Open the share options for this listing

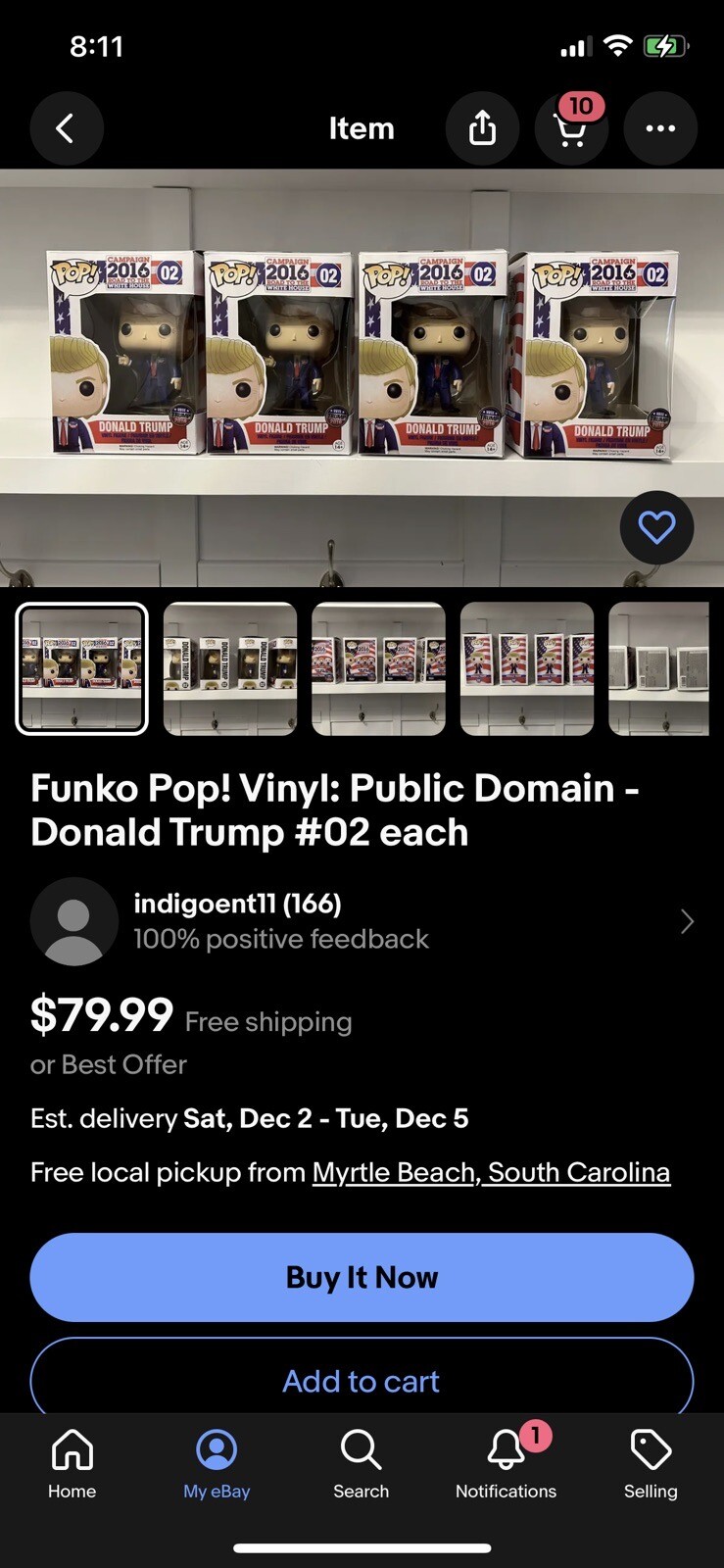(x=482, y=128)
